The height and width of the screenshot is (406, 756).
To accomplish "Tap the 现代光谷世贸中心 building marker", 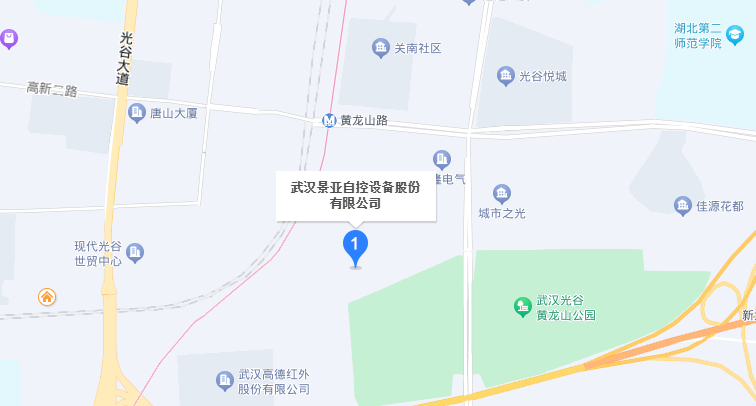I will pos(136,253).
